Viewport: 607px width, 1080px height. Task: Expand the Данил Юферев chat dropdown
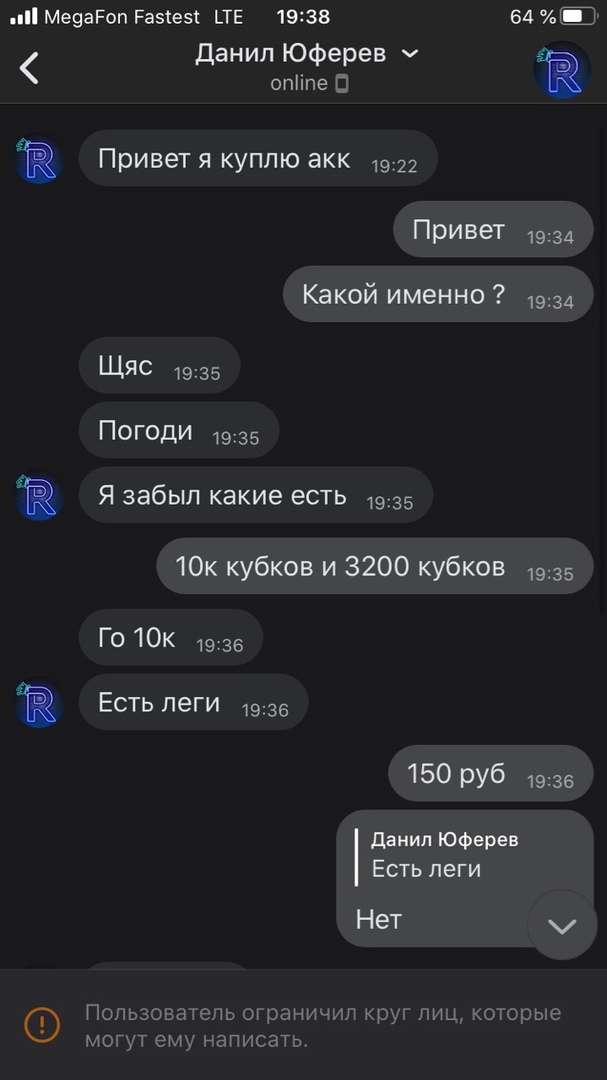click(x=409, y=54)
